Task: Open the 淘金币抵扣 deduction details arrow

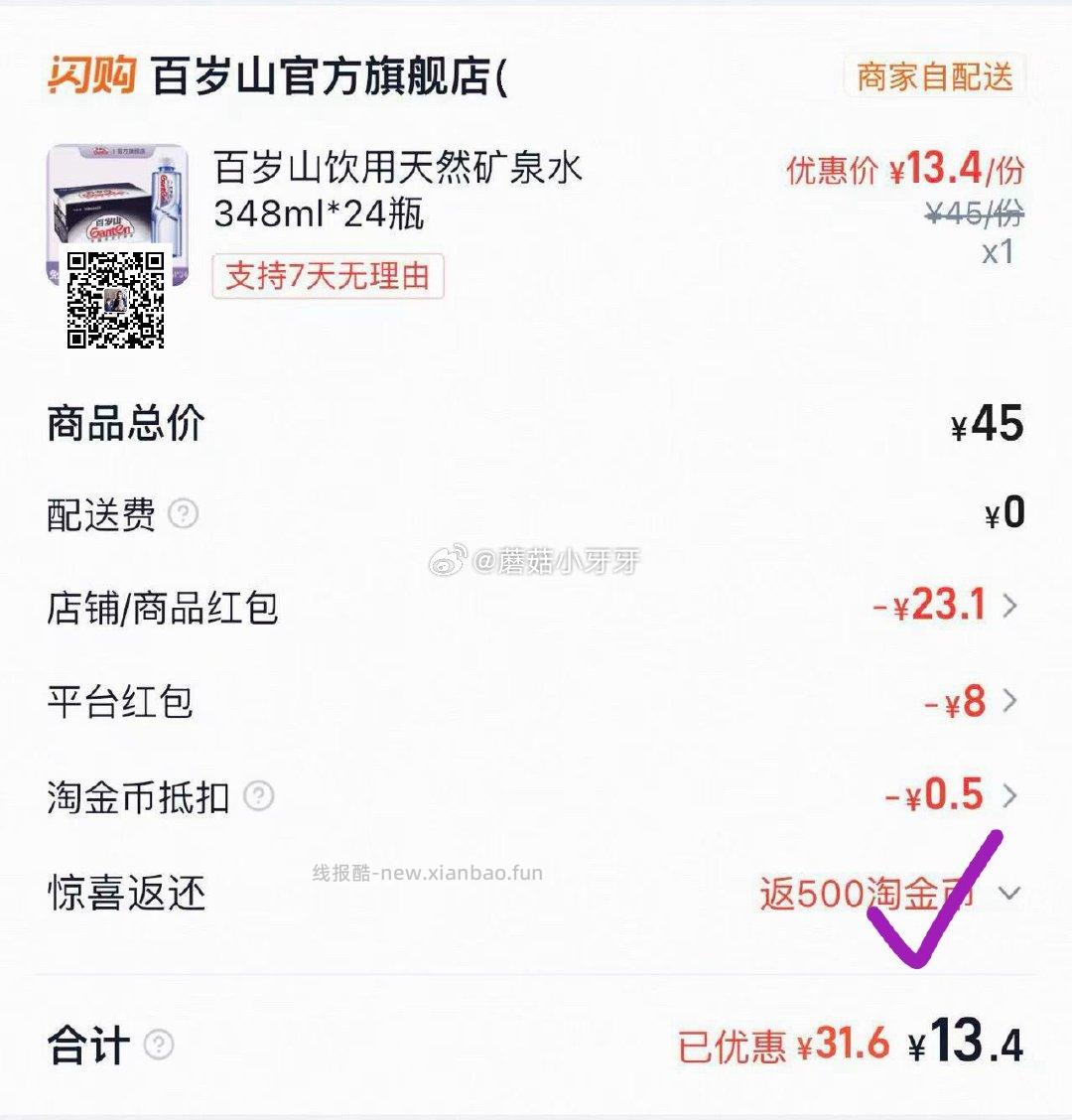Action: (1010, 796)
